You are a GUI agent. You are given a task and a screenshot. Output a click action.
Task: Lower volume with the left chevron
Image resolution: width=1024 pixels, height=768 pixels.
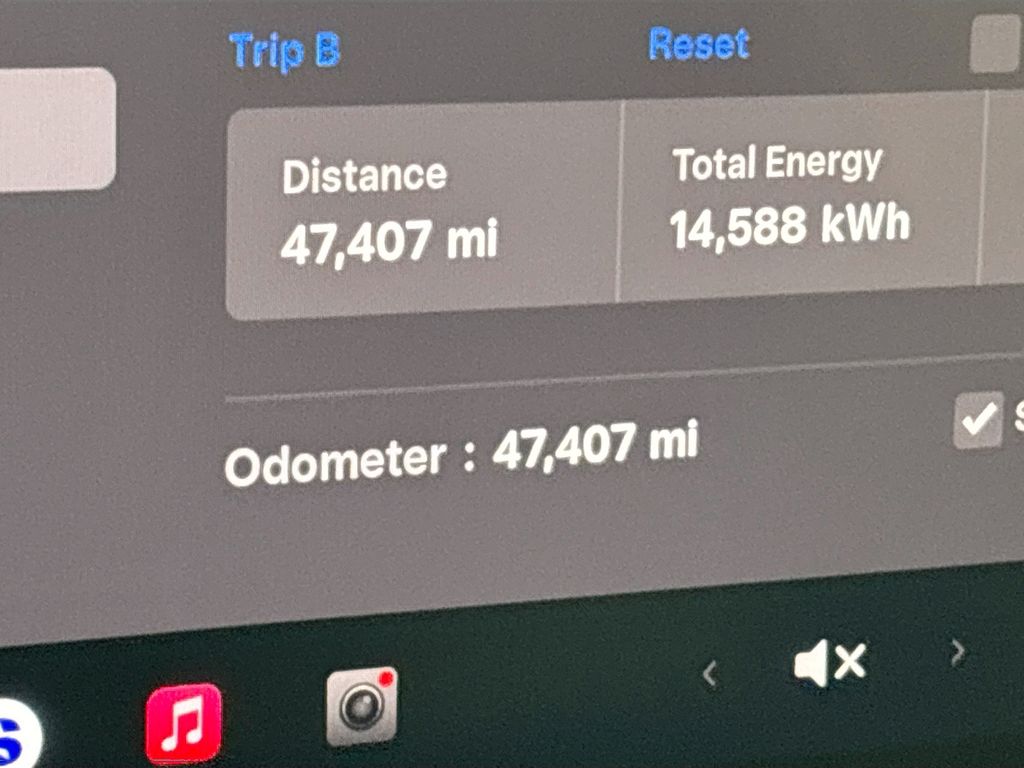[x=710, y=675]
